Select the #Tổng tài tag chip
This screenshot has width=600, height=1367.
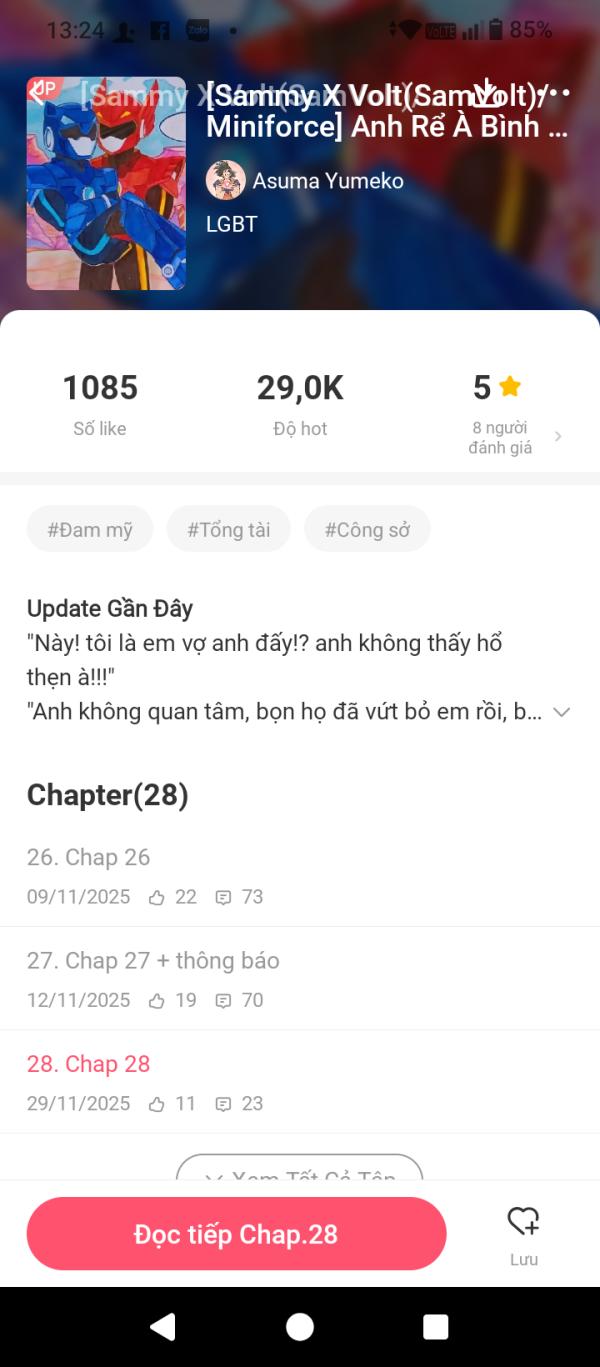point(228,530)
